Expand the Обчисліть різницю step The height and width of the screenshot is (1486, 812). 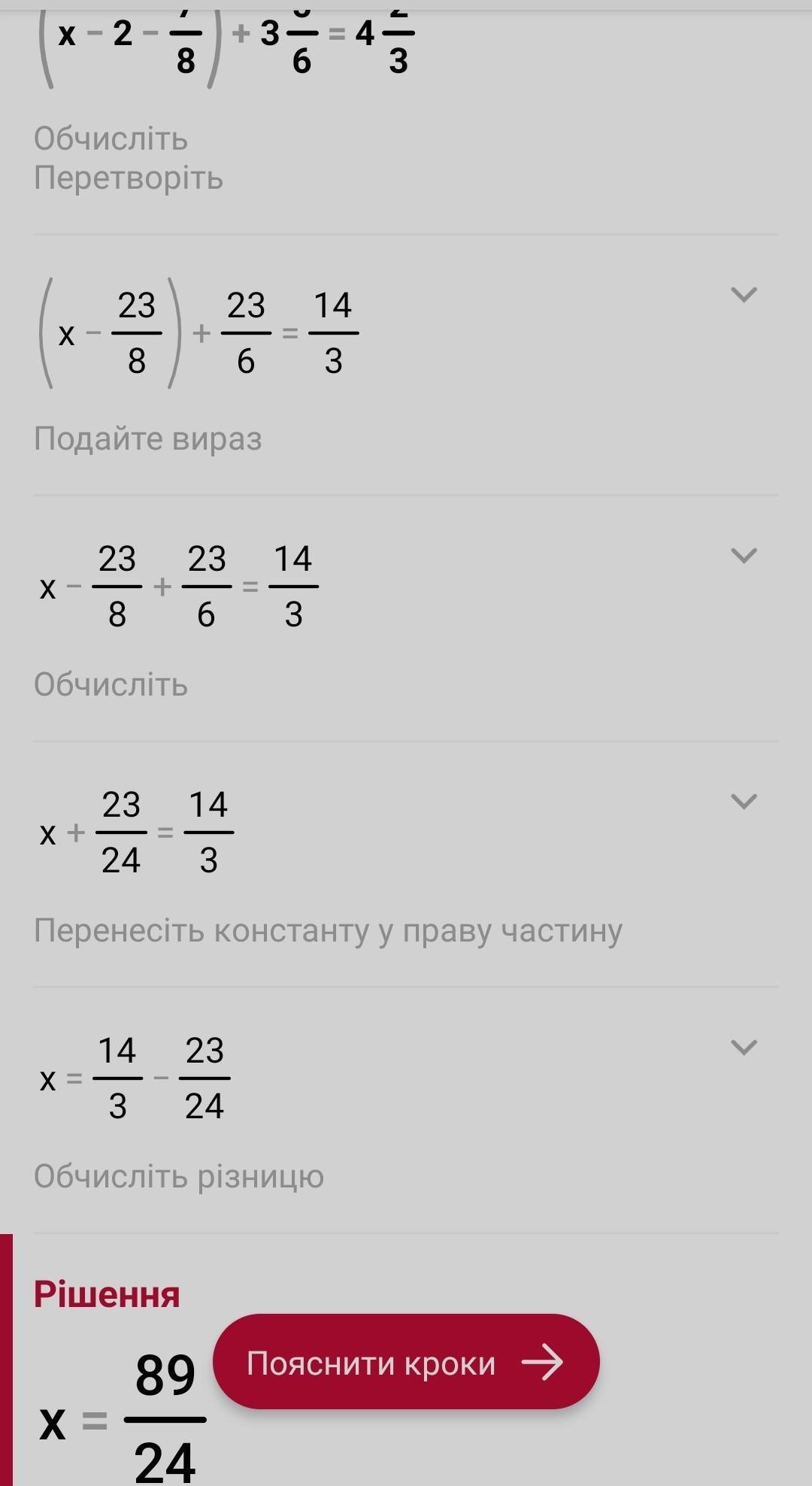point(744,1047)
